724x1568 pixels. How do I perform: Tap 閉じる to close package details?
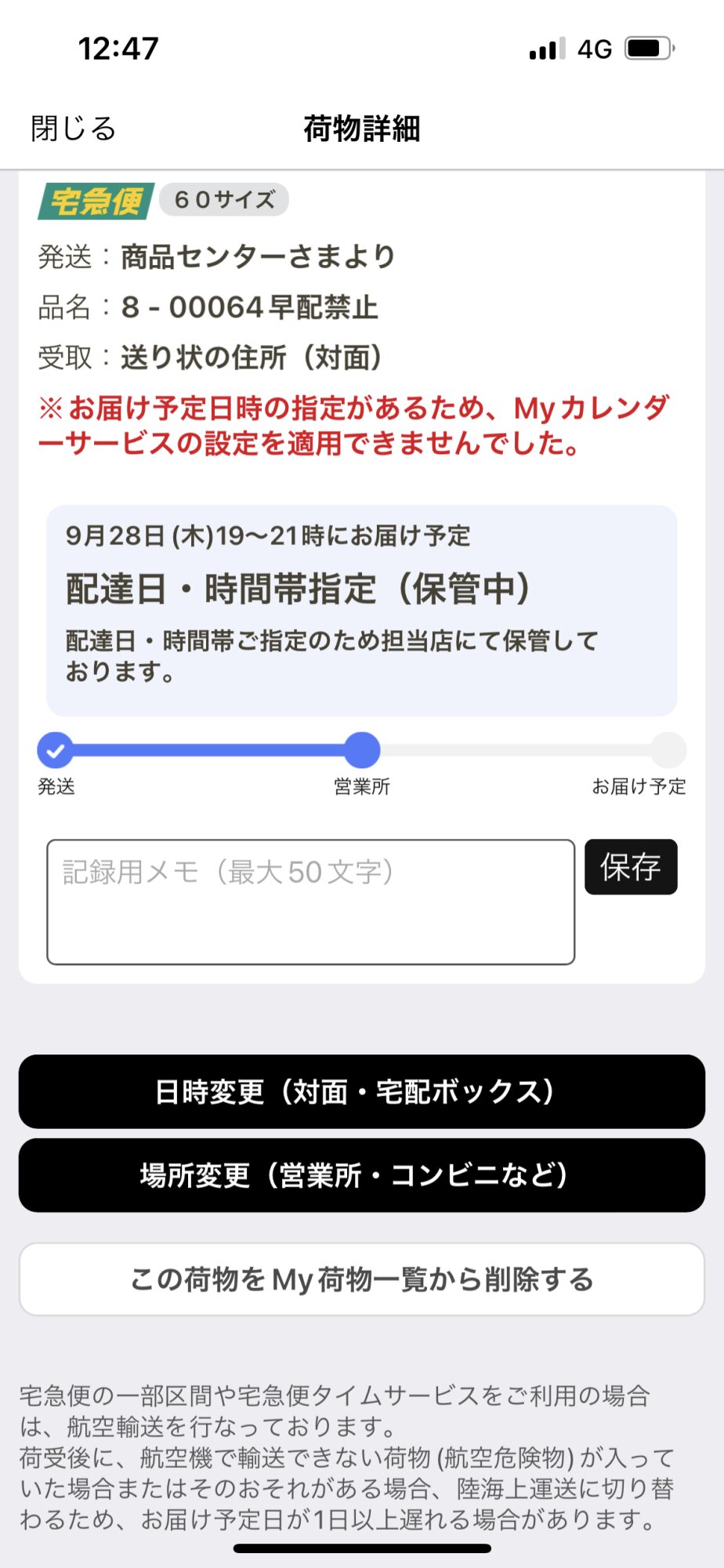click(73, 129)
